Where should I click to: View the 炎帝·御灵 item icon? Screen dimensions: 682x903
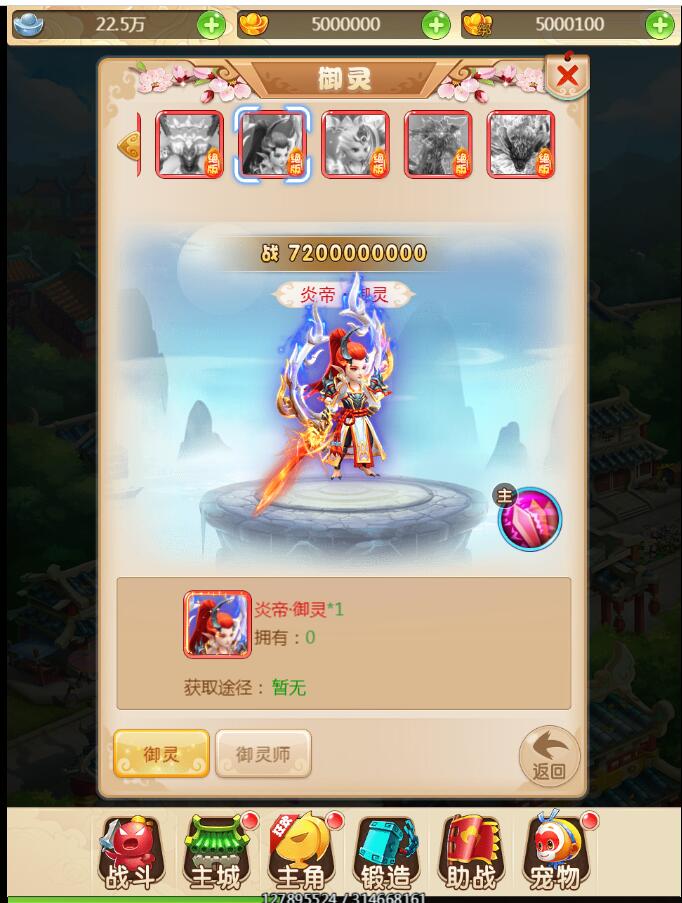click(x=217, y=624)
